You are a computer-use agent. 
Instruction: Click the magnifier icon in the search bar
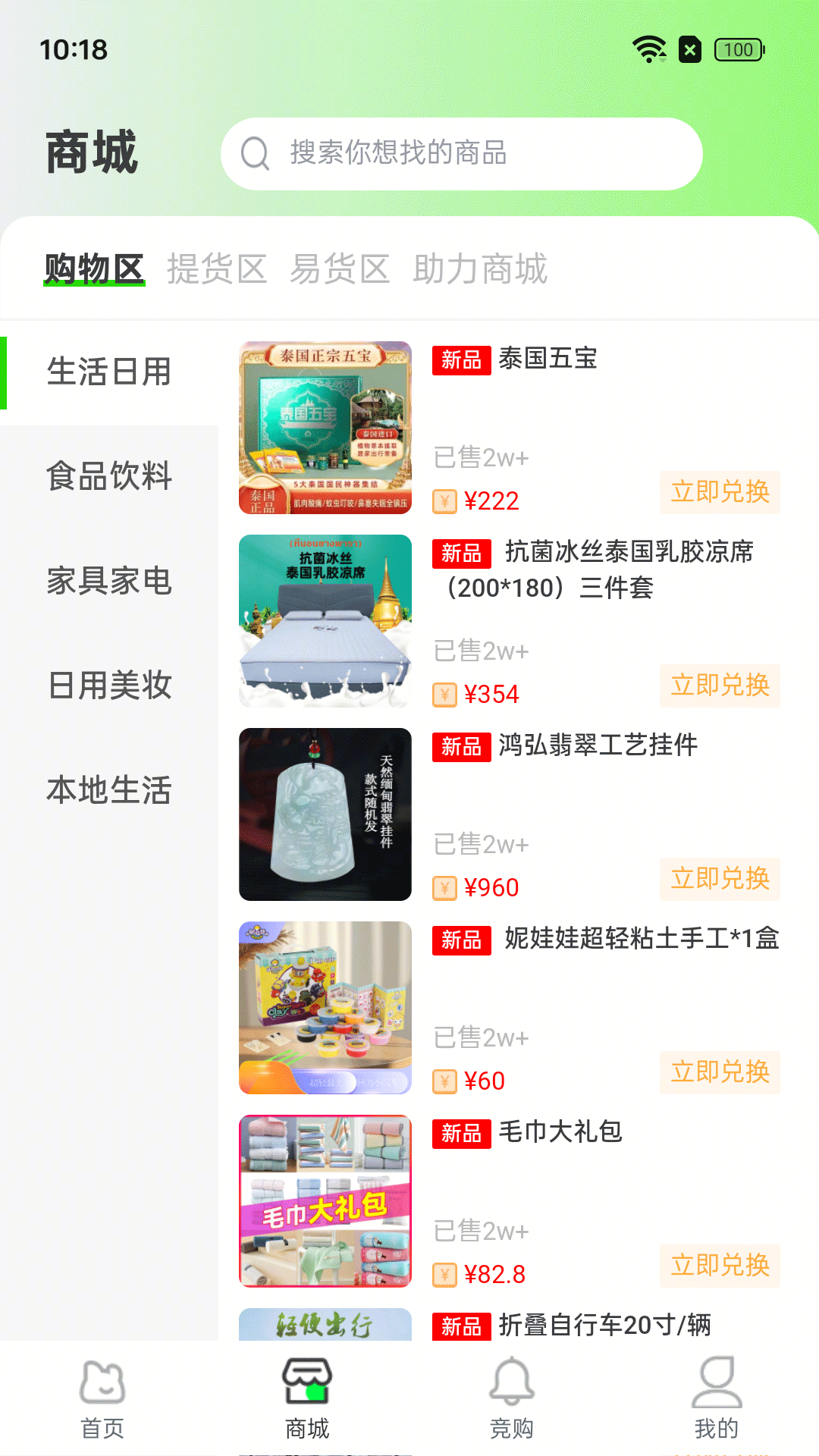256,154
